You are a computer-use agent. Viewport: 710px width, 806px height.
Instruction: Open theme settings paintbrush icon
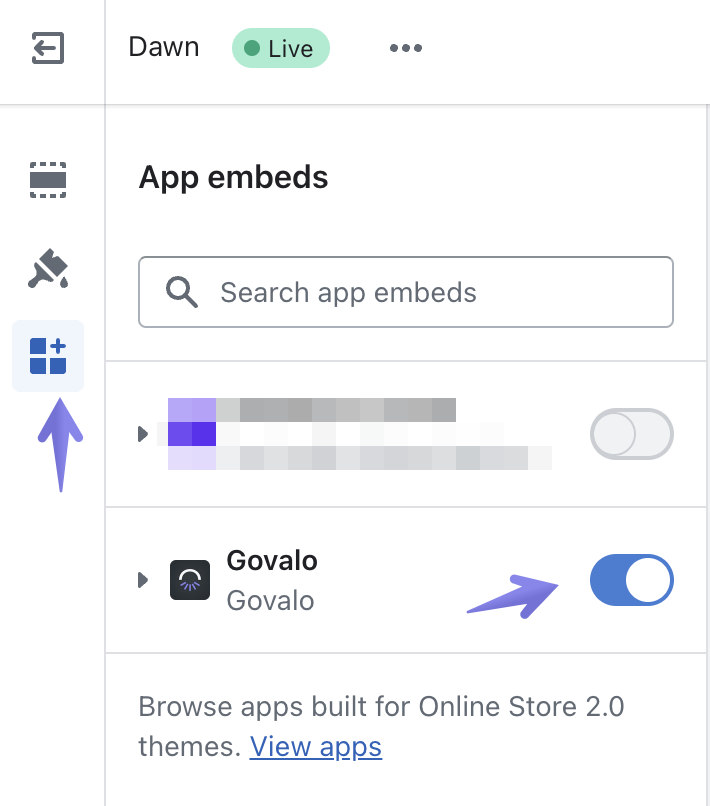point(47,269)
